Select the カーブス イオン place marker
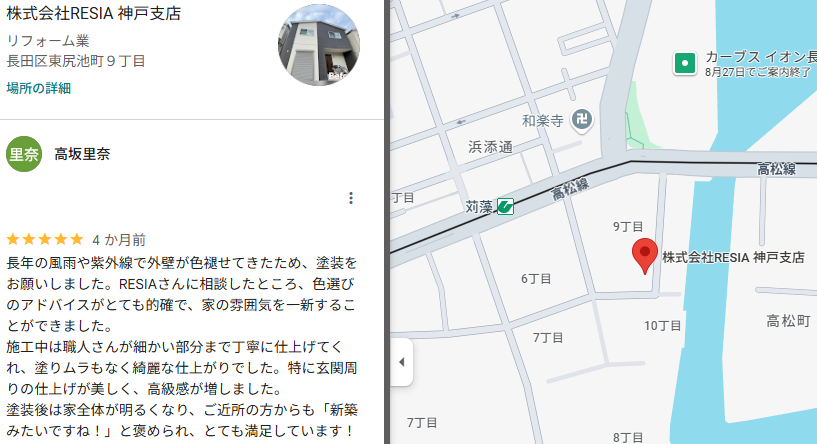Viewport: 817px width, 444px height. pyautogui.click(x=685, y=63)
